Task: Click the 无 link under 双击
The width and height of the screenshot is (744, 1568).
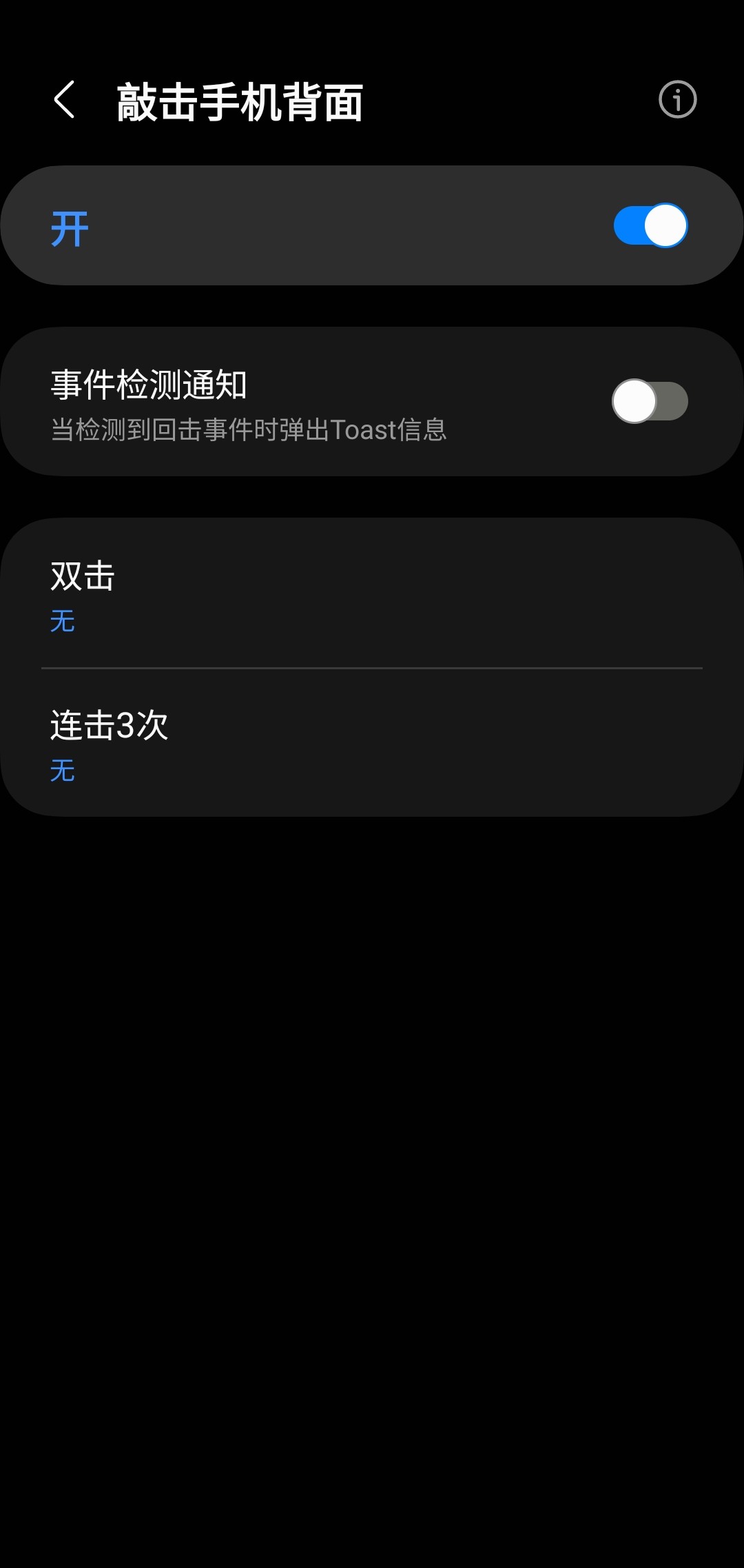Action: pos(62,621)
